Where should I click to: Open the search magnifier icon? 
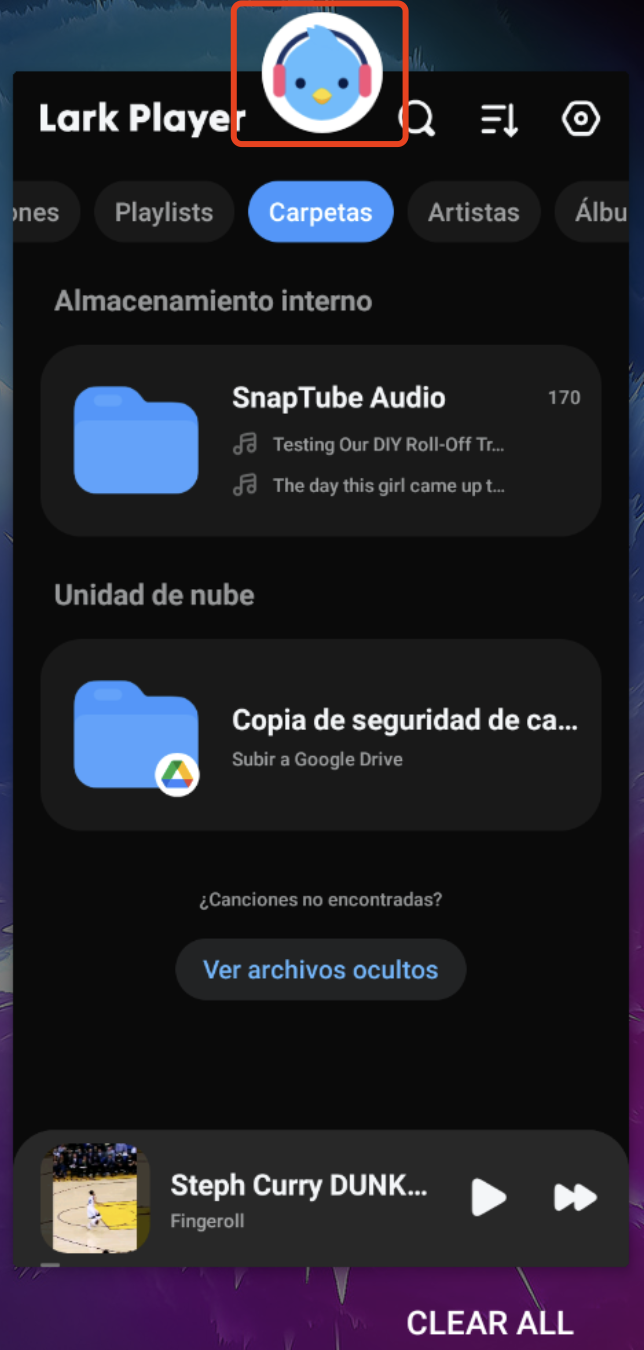(417, 120)
